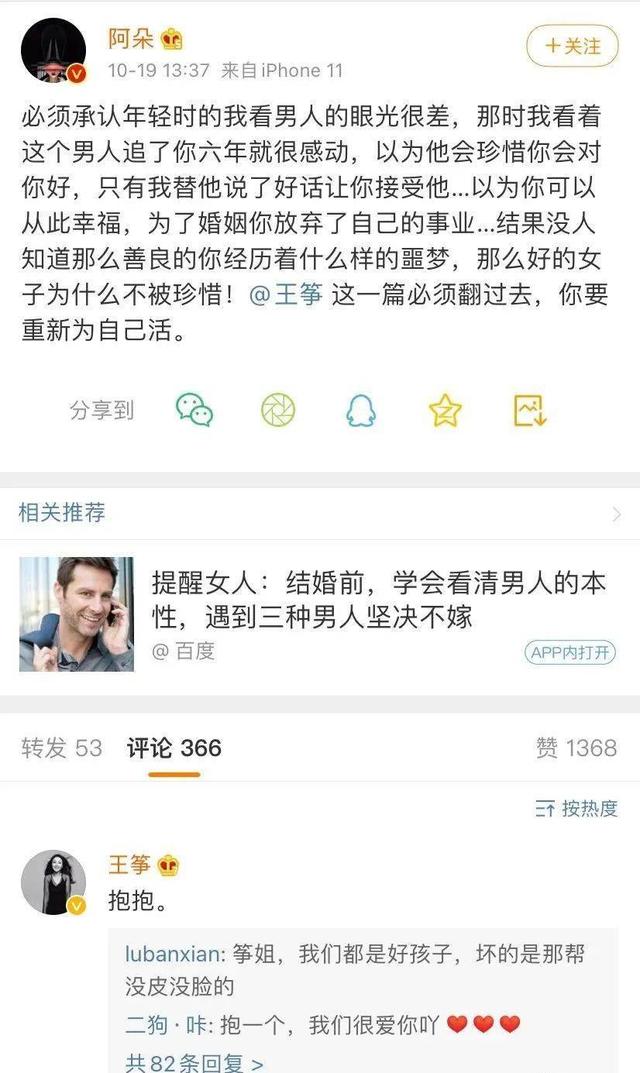Share post to QQ
This screenshot has height=1073, width=640.
[x=361, y=409]
